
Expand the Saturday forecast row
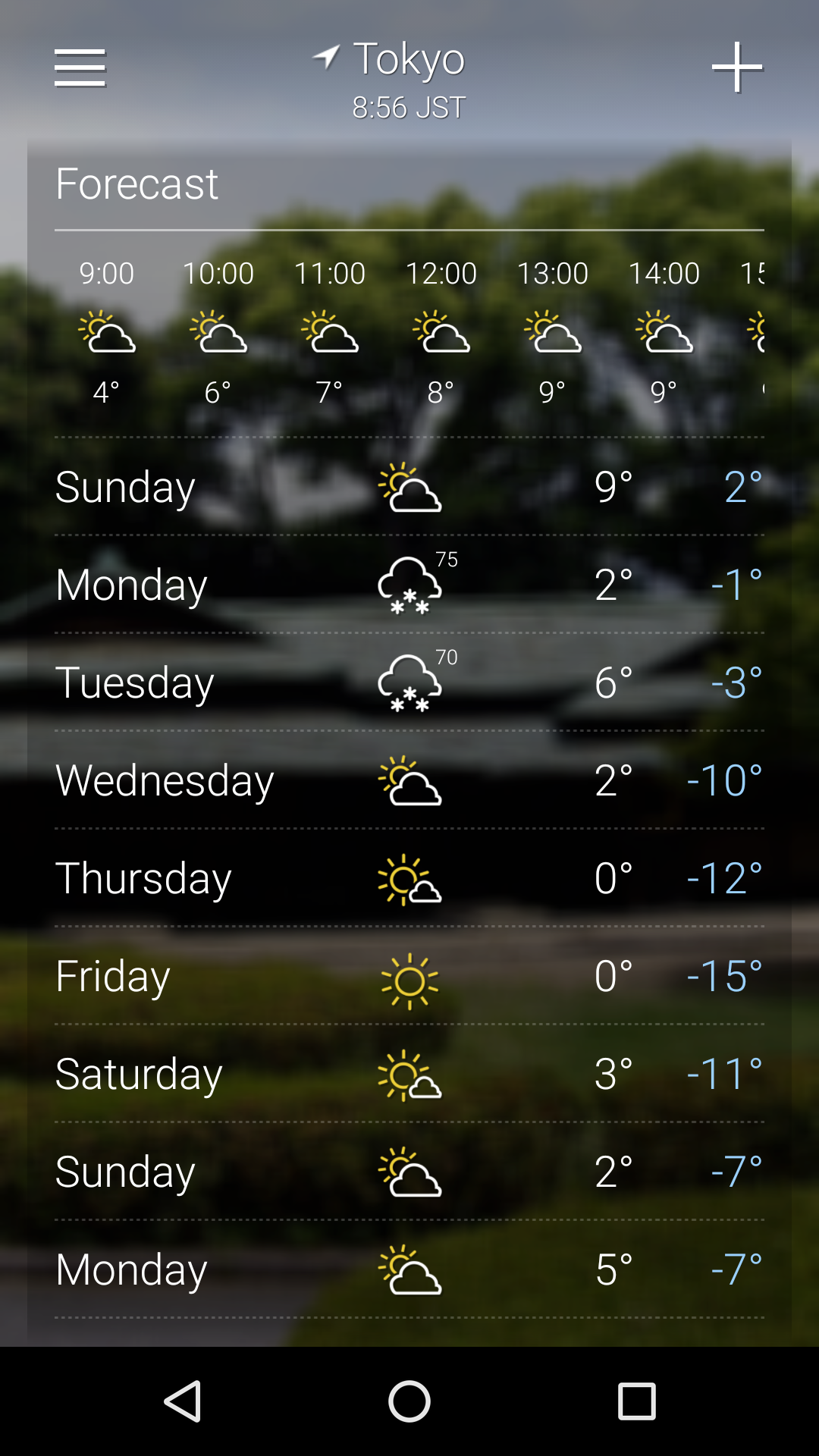click(409, 1074)
